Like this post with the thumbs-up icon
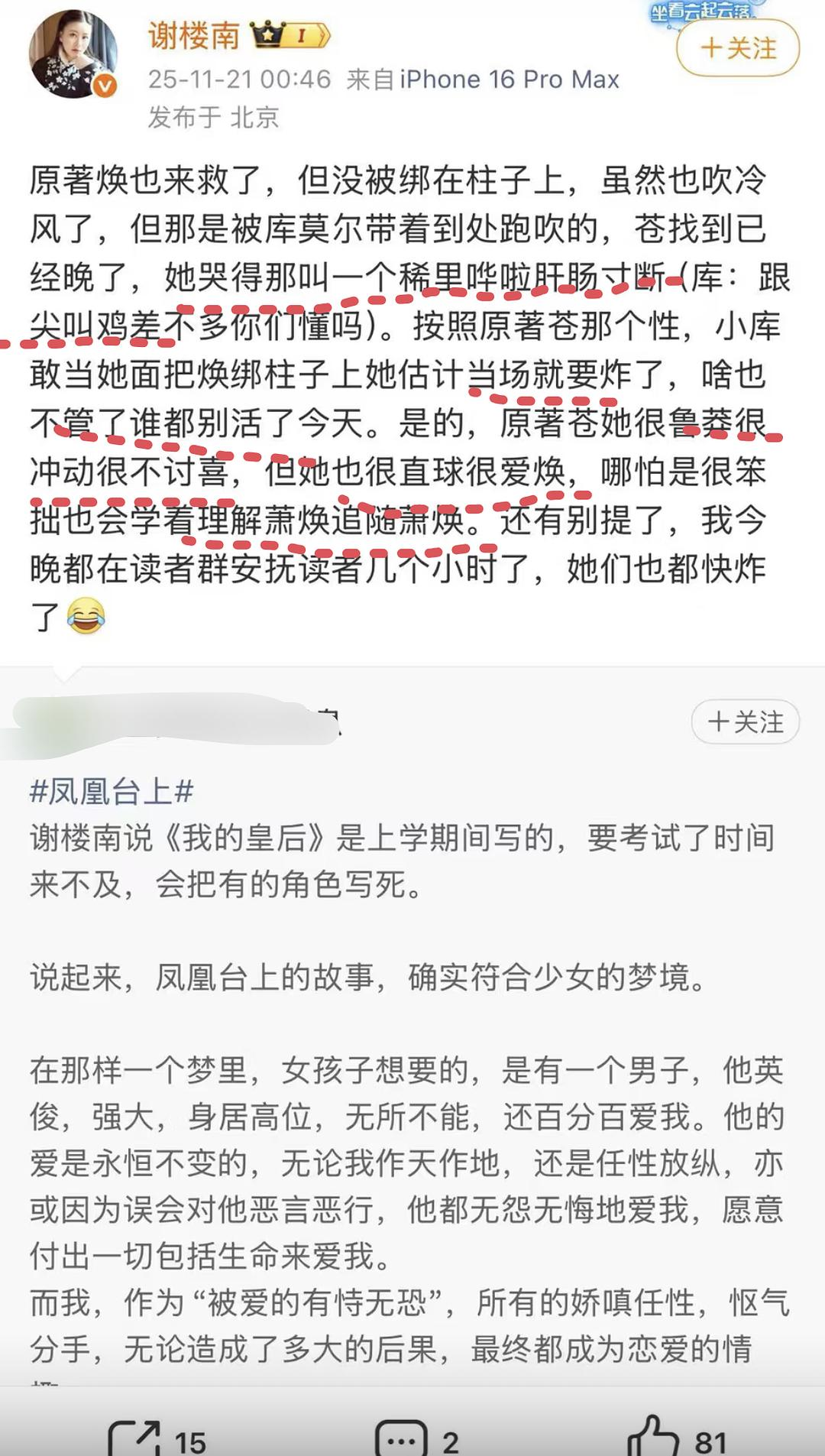This screenshot has height=1456, width=825. click(654, 1437)
